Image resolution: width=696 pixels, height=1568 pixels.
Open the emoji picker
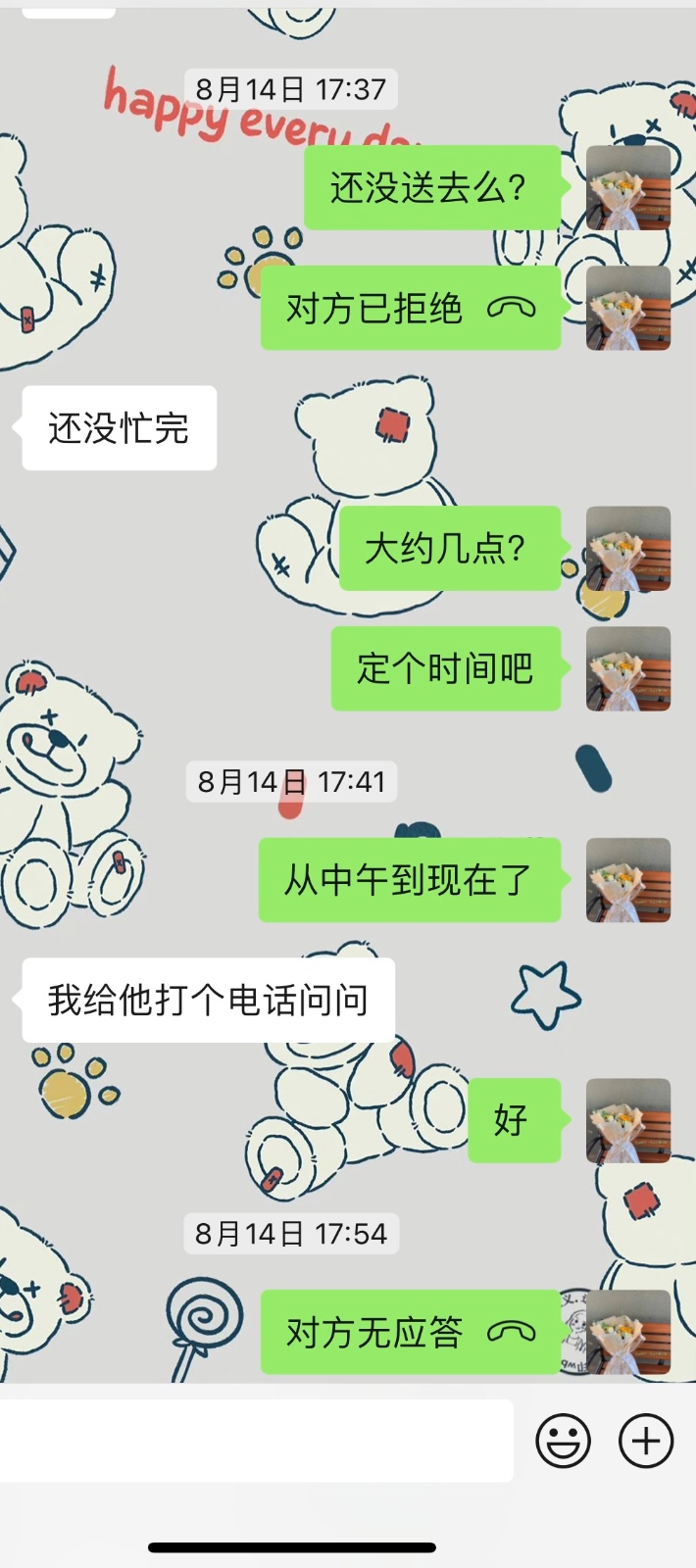[x=564, y=1441]
